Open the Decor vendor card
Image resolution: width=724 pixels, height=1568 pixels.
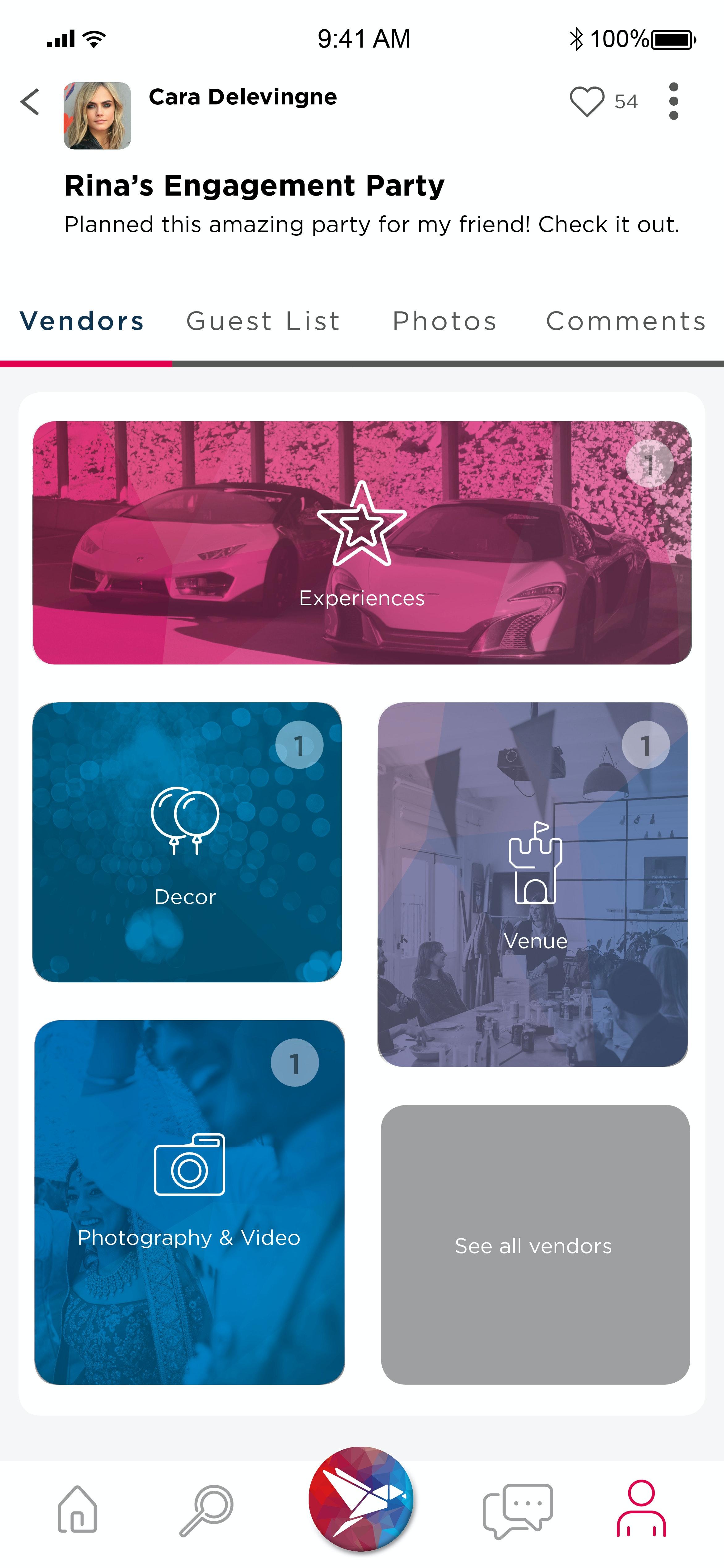point(187,842)
